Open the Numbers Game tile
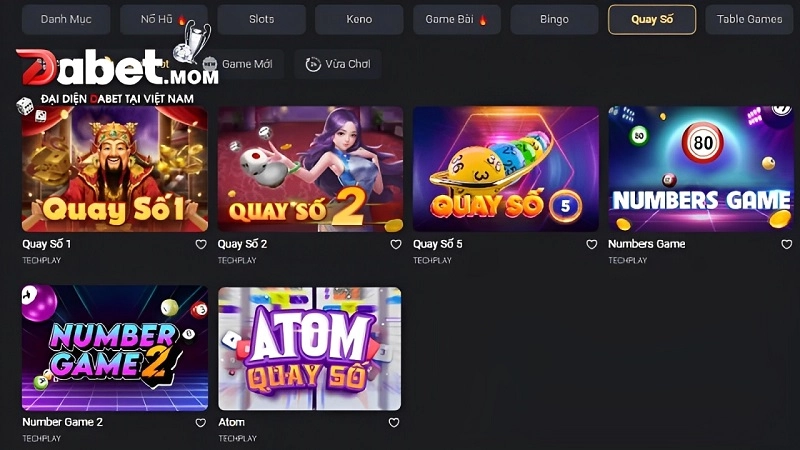Image resolution: width=800 pixels, height=450 pixels. click(x=701, y=169)
